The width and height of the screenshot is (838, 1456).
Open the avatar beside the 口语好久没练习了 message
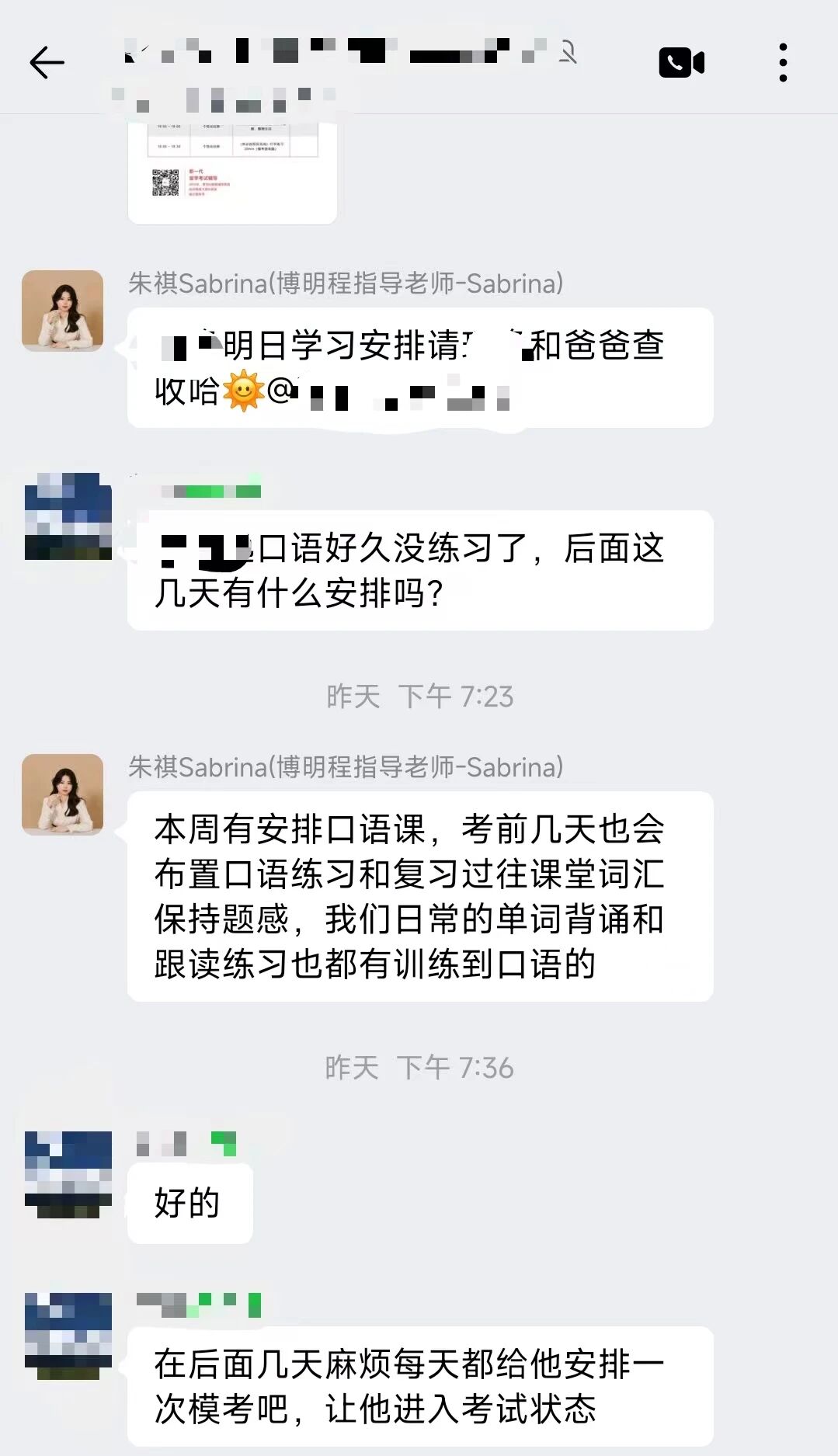click(68, 516)
